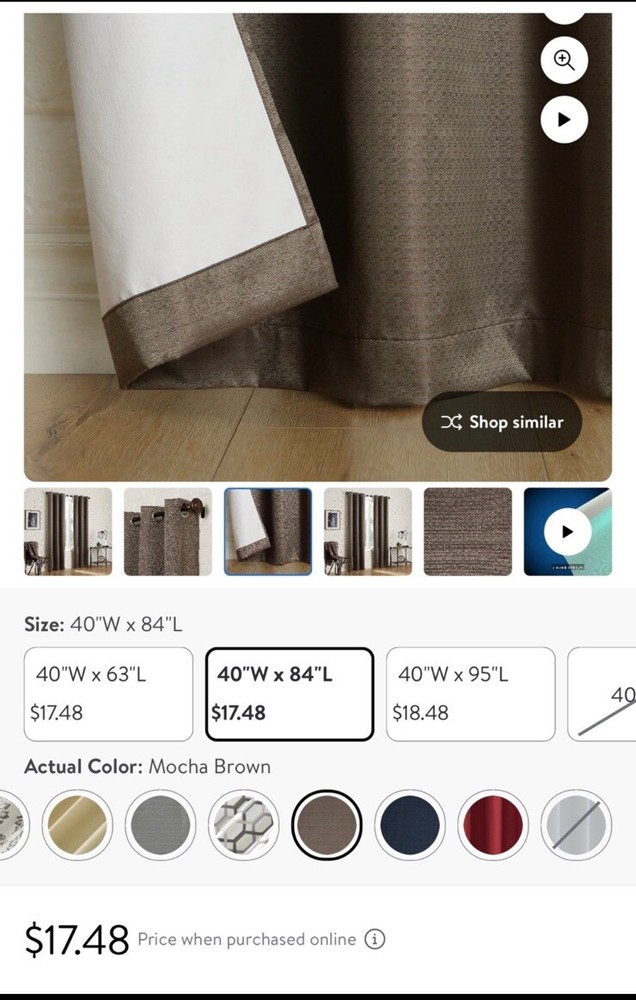Pick the grey color swatch

(x=160, y=825)
